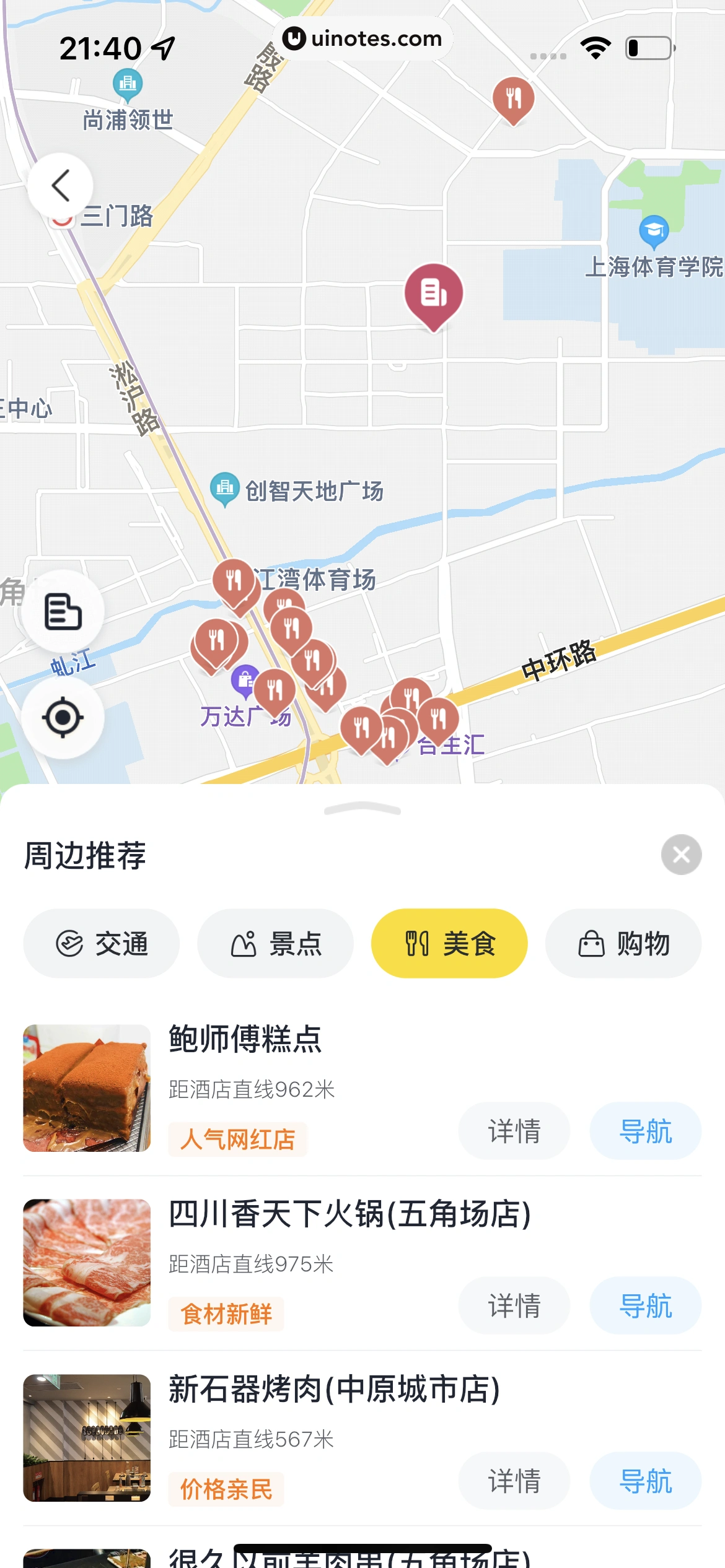View 详情 for 新石器烤肉
The image size is (725, 1568).
point(514,1481)
